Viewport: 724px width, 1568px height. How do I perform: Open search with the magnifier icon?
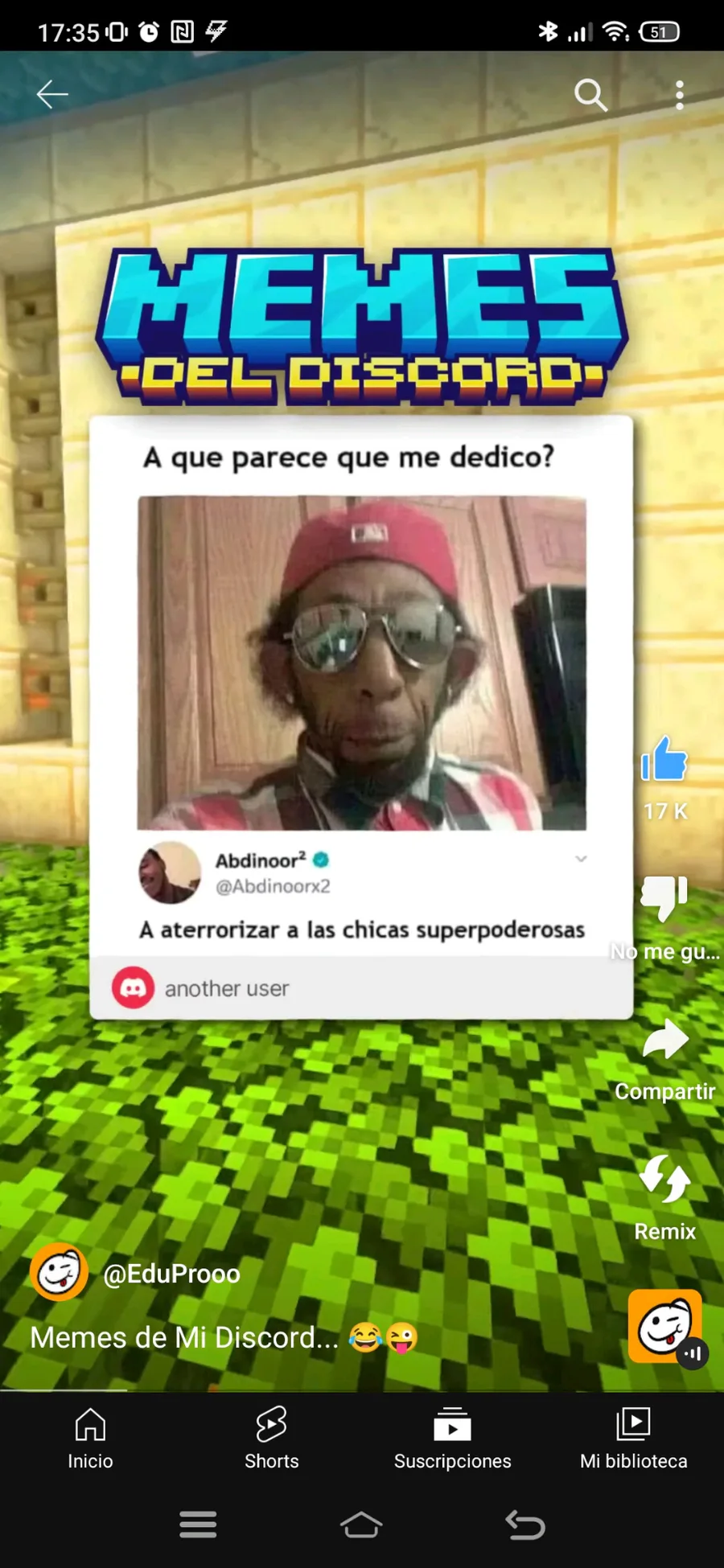(x=590, y=96)
